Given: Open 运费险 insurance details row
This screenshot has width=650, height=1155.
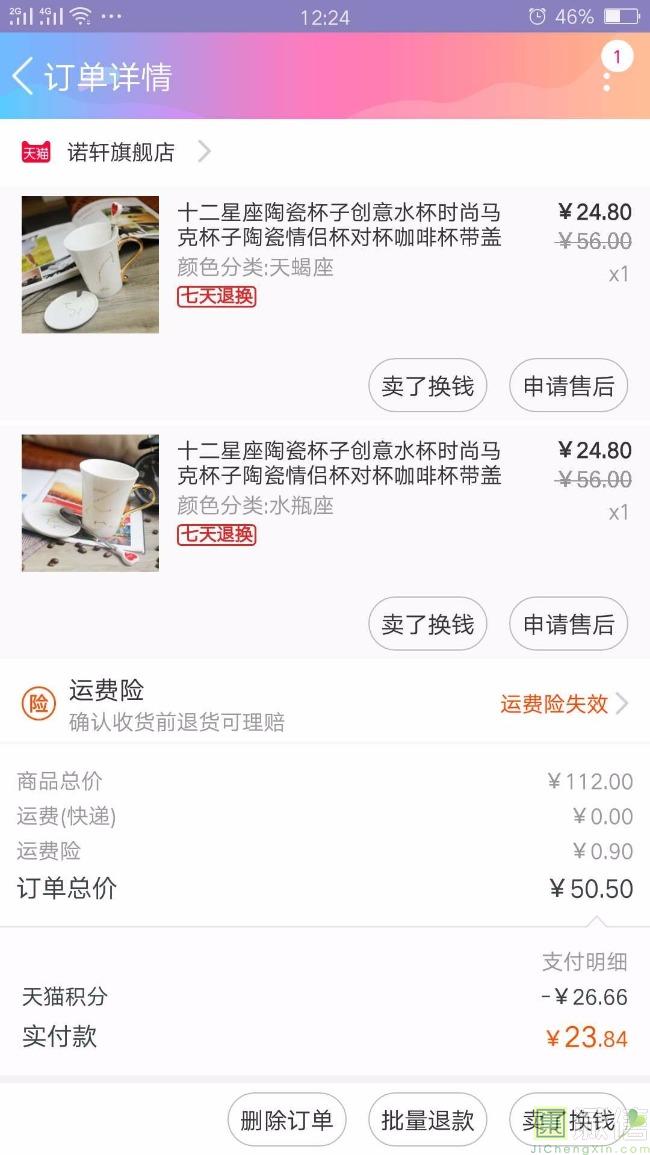Looking at the screenshot, I should 325,704.
